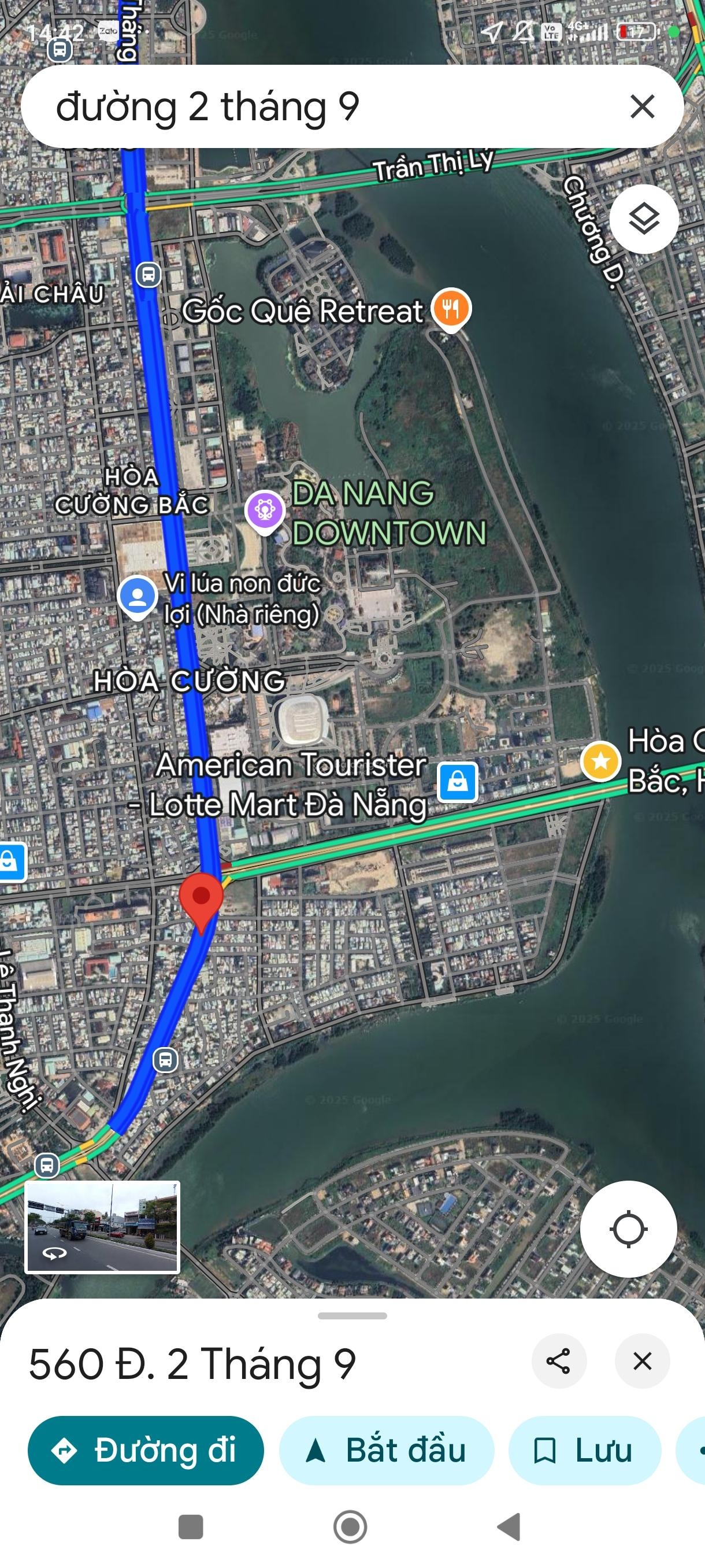Share the 560 Đ. 2 Tháng 9 location
The height and width of the screenshot is (1568, 705).
coord(558,1361)
